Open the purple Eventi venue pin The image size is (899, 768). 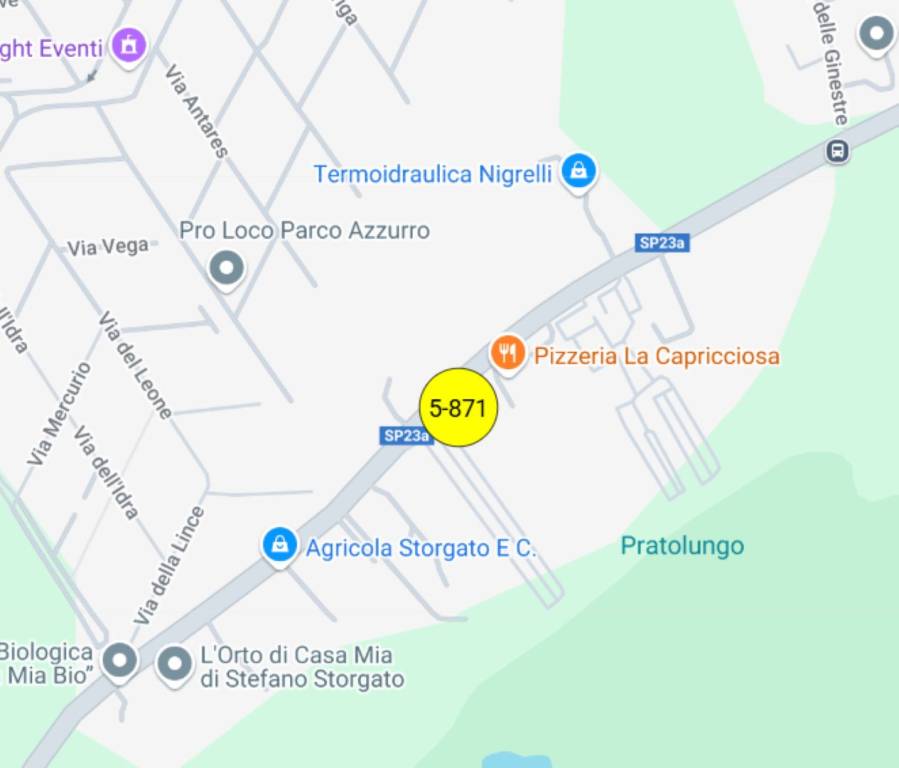pyautogui.click(x=129, y=45)
